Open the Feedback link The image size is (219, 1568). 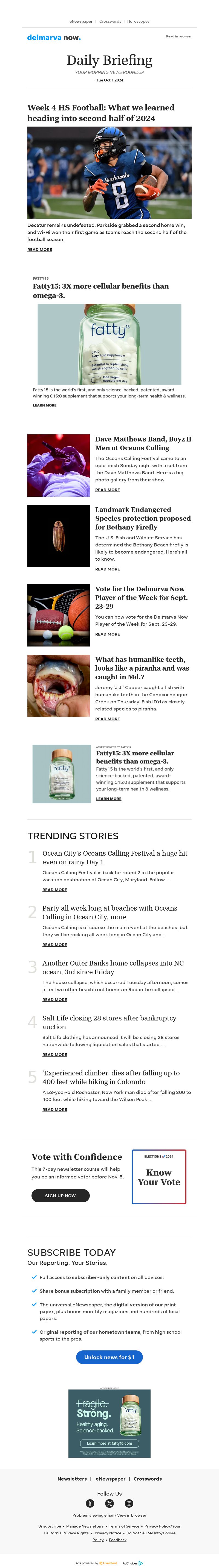(118, 1540)
